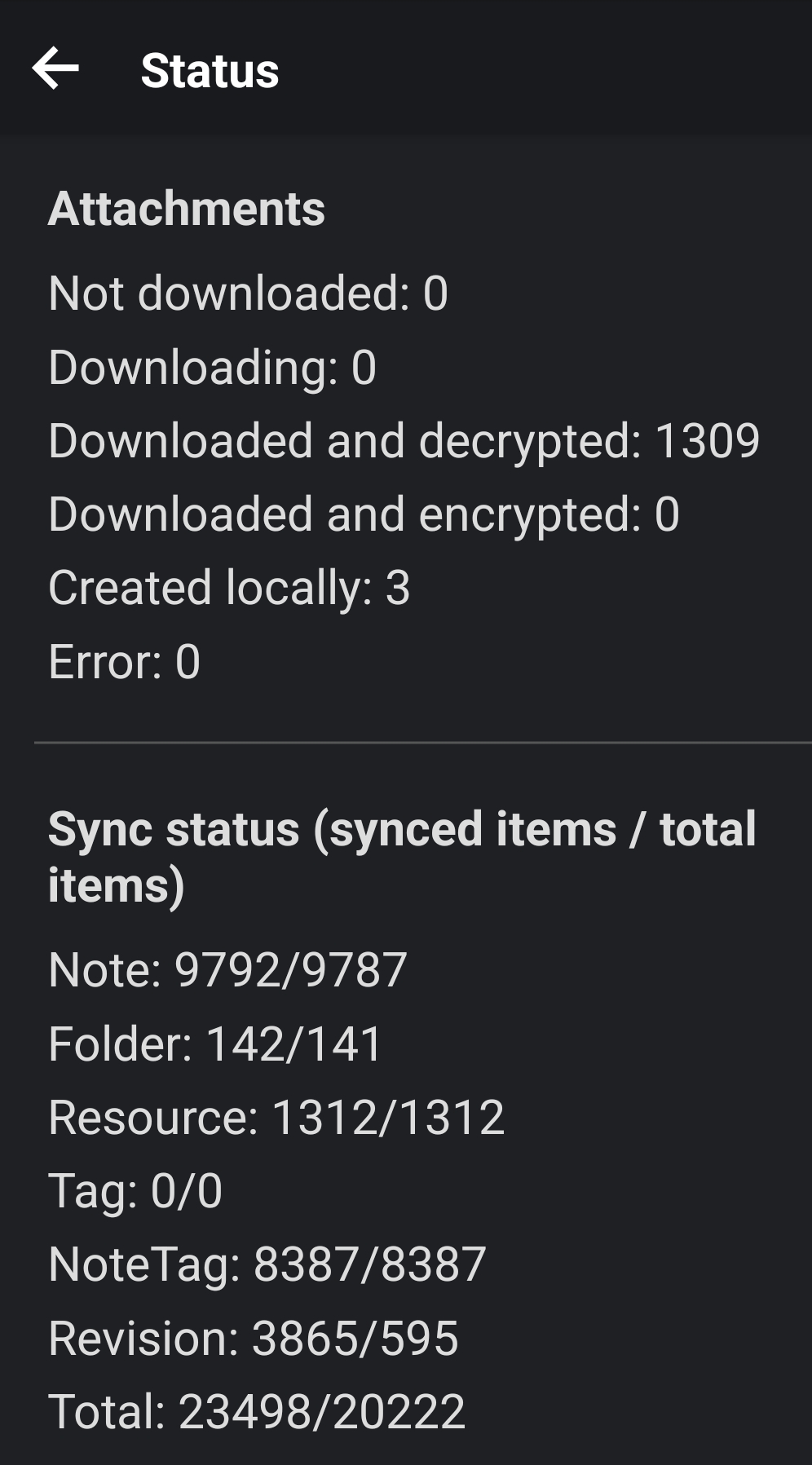The width and height of the screenshot is (812, 1465).
Task: Tap the back arrow icon
Action: click(x=55, y=69)
